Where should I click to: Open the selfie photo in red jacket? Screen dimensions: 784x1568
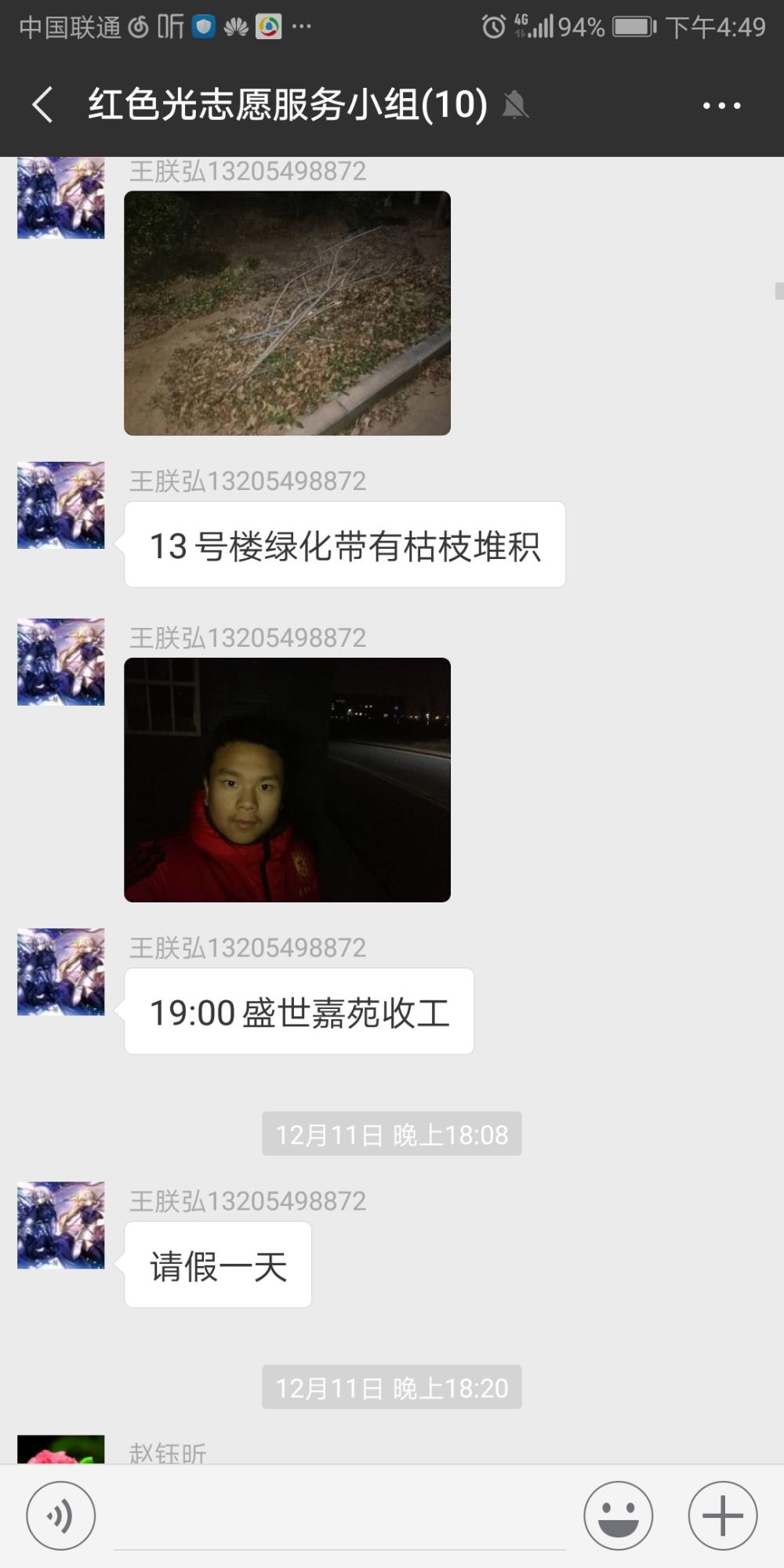[287, 779]
